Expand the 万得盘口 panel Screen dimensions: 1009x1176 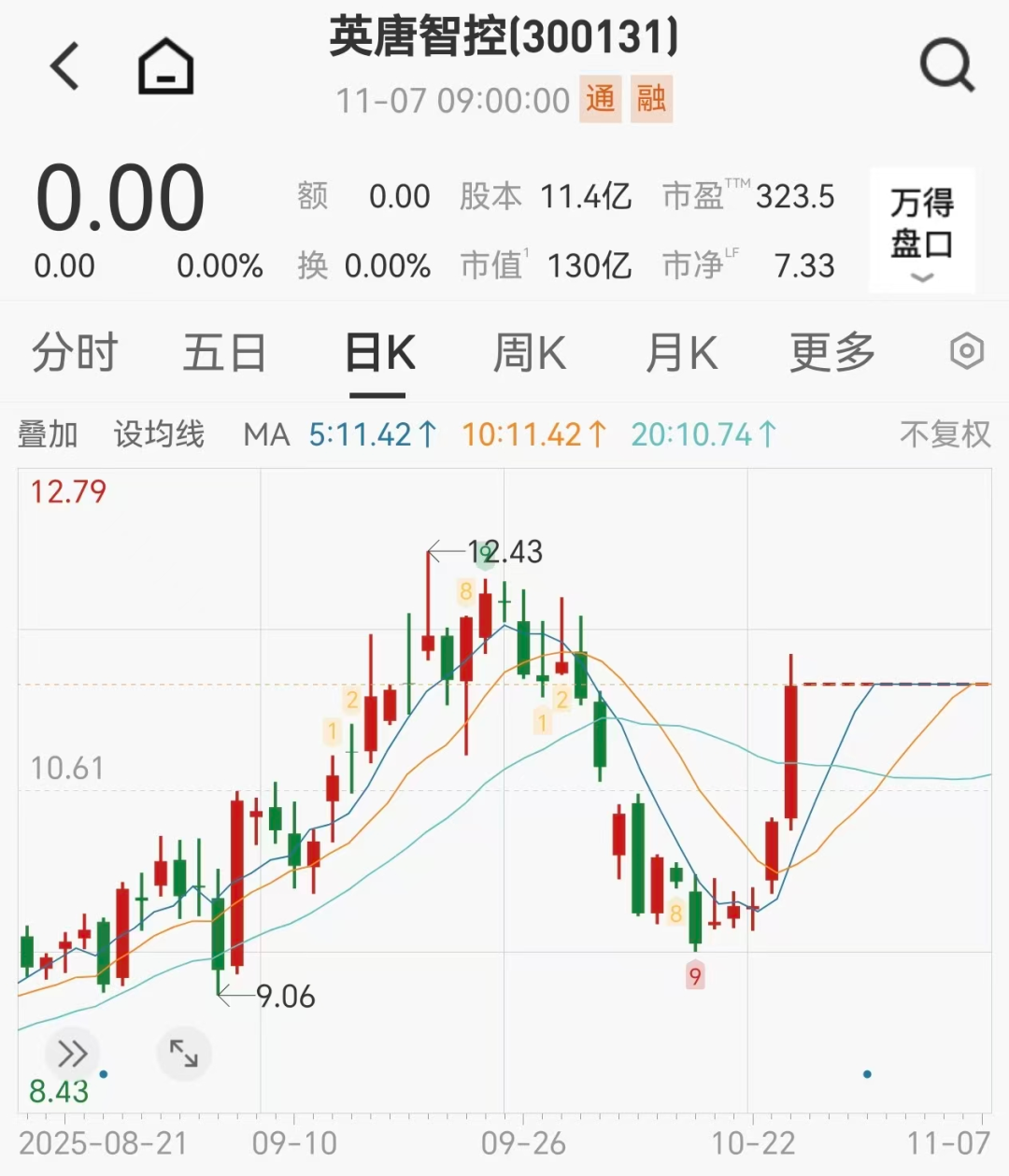(x=922, y=231)
